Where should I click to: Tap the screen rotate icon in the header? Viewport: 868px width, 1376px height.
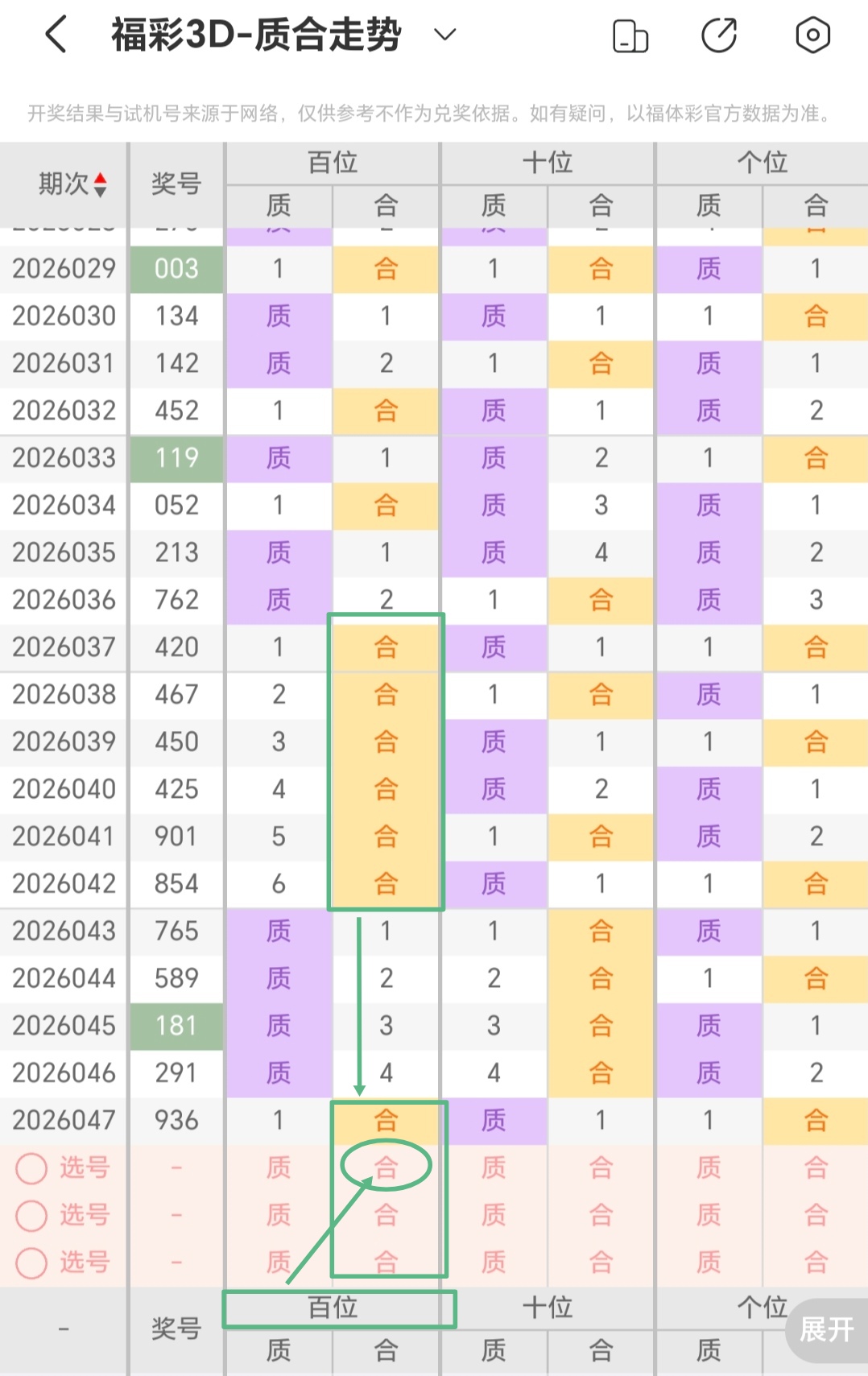(x=630, y=36)
